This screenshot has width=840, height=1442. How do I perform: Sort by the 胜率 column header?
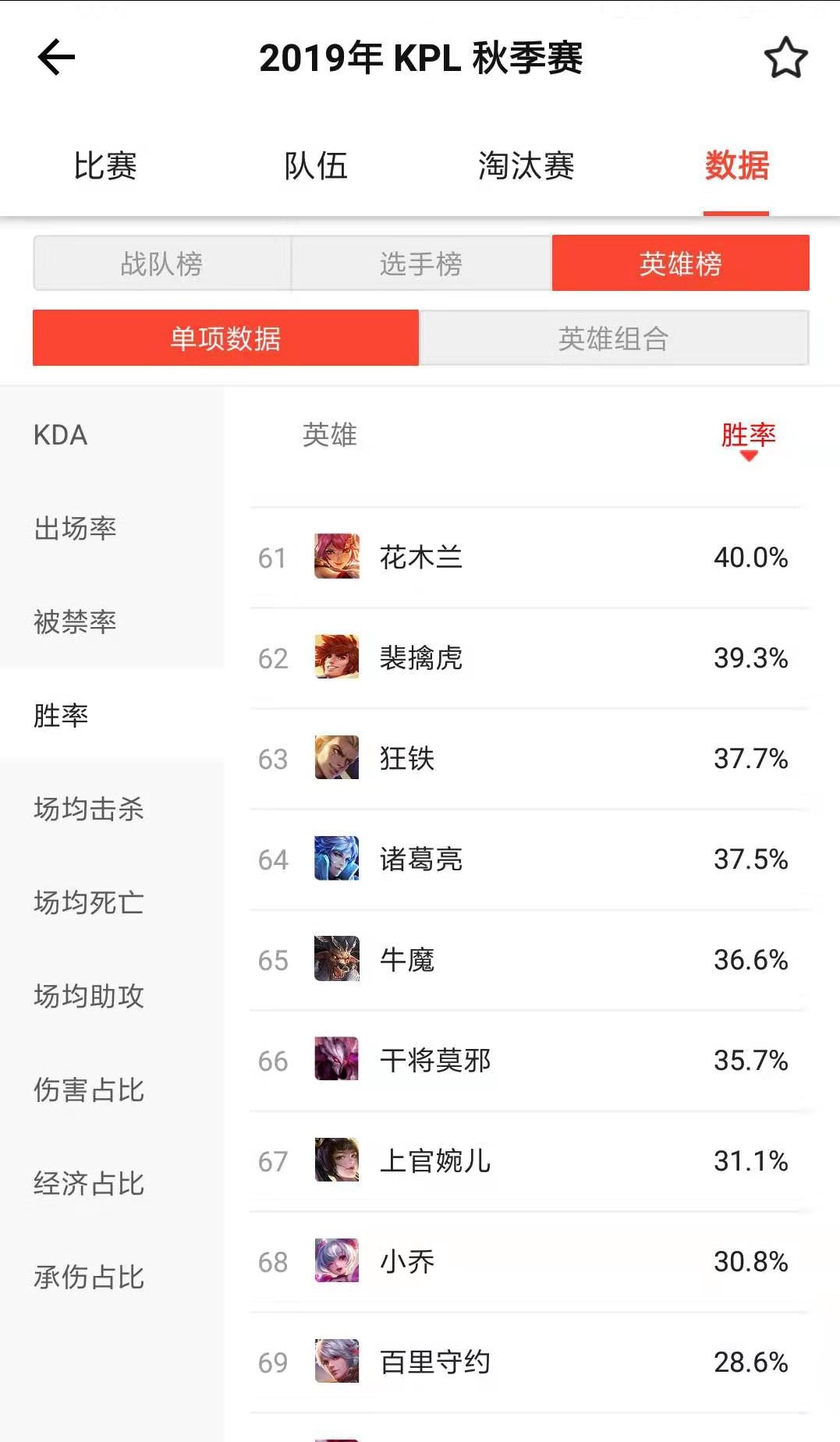(748, 437)
